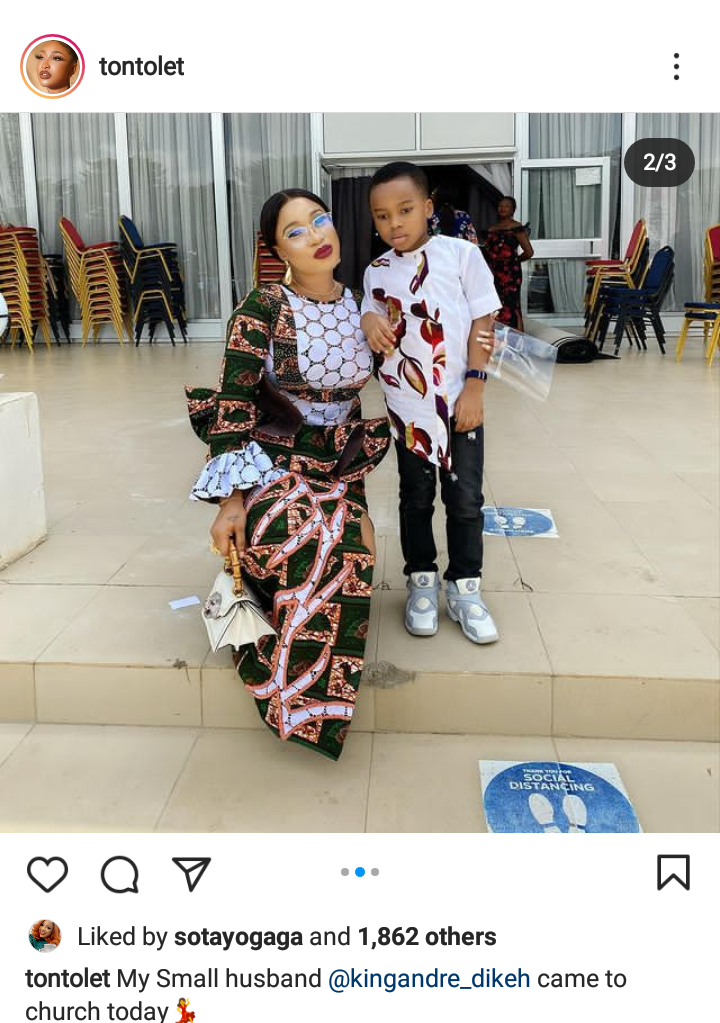Image resolution: width=720 pixels, height=1023 pixels.
Task: Open tontolet's profile picture story
Action: click(x=52, y=67)
